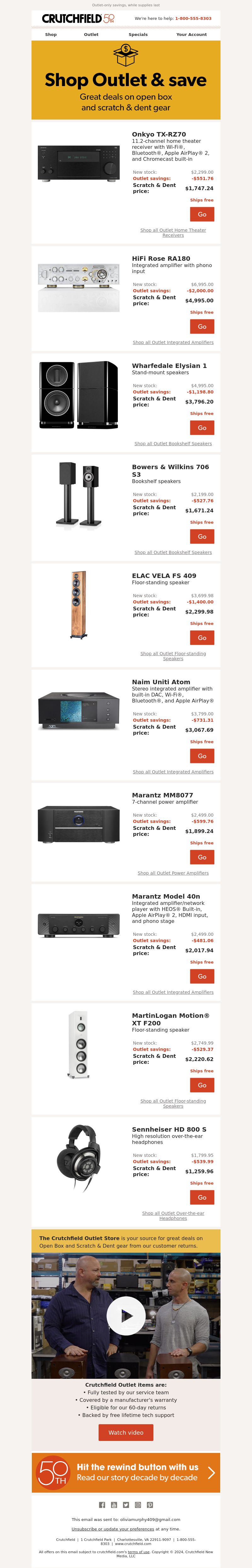Open Your Account

click(x=191, y=35)
